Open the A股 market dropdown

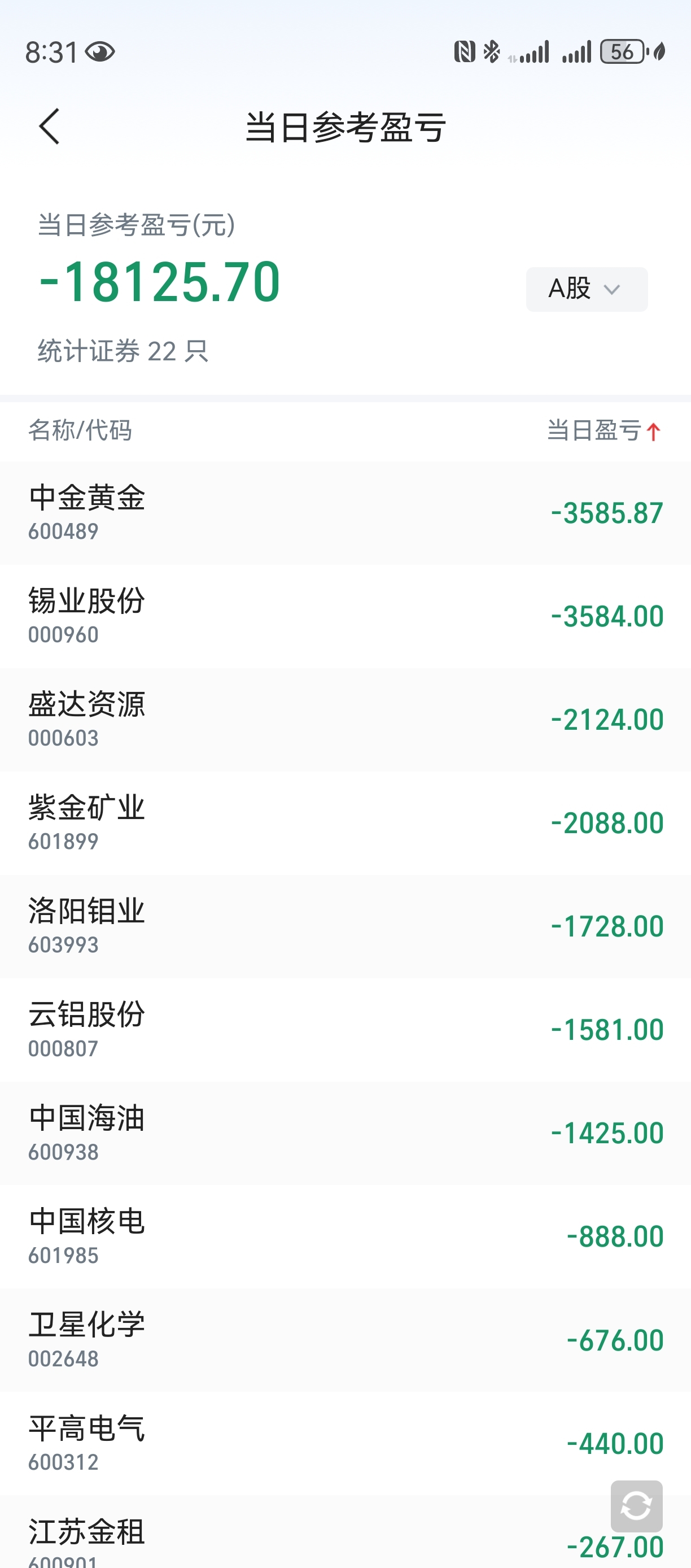coord(586,289)
